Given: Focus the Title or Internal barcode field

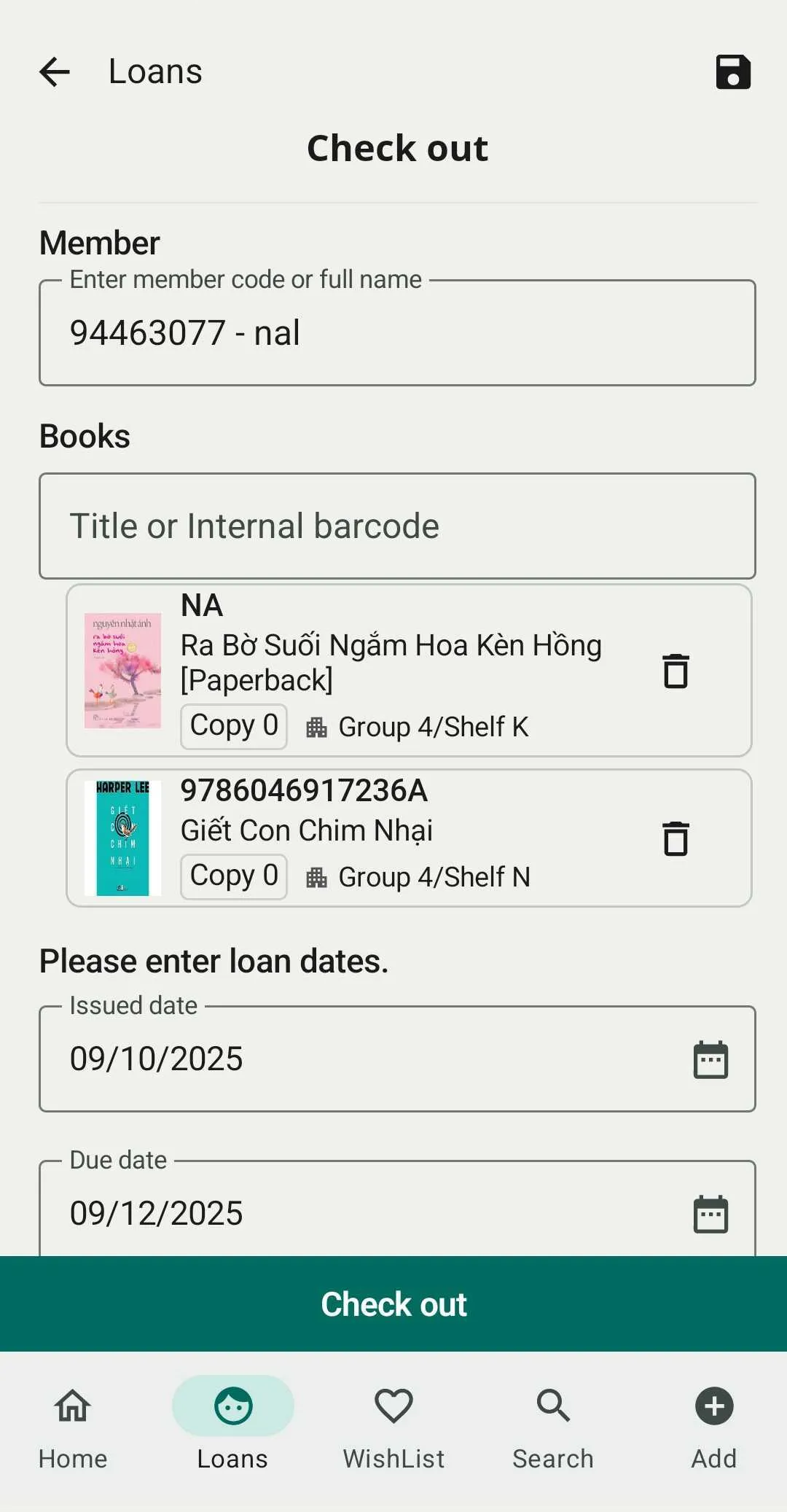Looking at the screenshot, I should (x=397, y=526).
